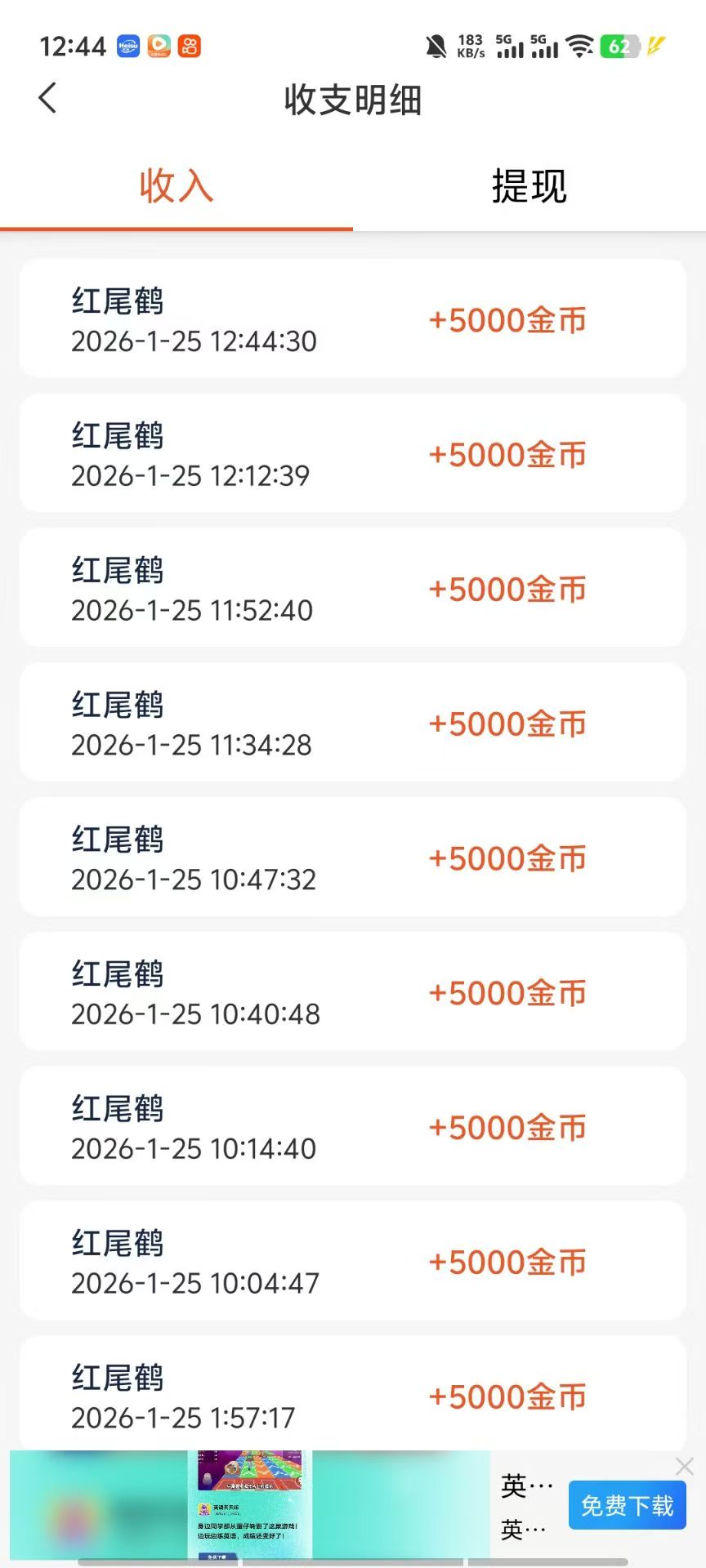Open the Kuaishou icon in the status bar

click(x=190, y=46)
